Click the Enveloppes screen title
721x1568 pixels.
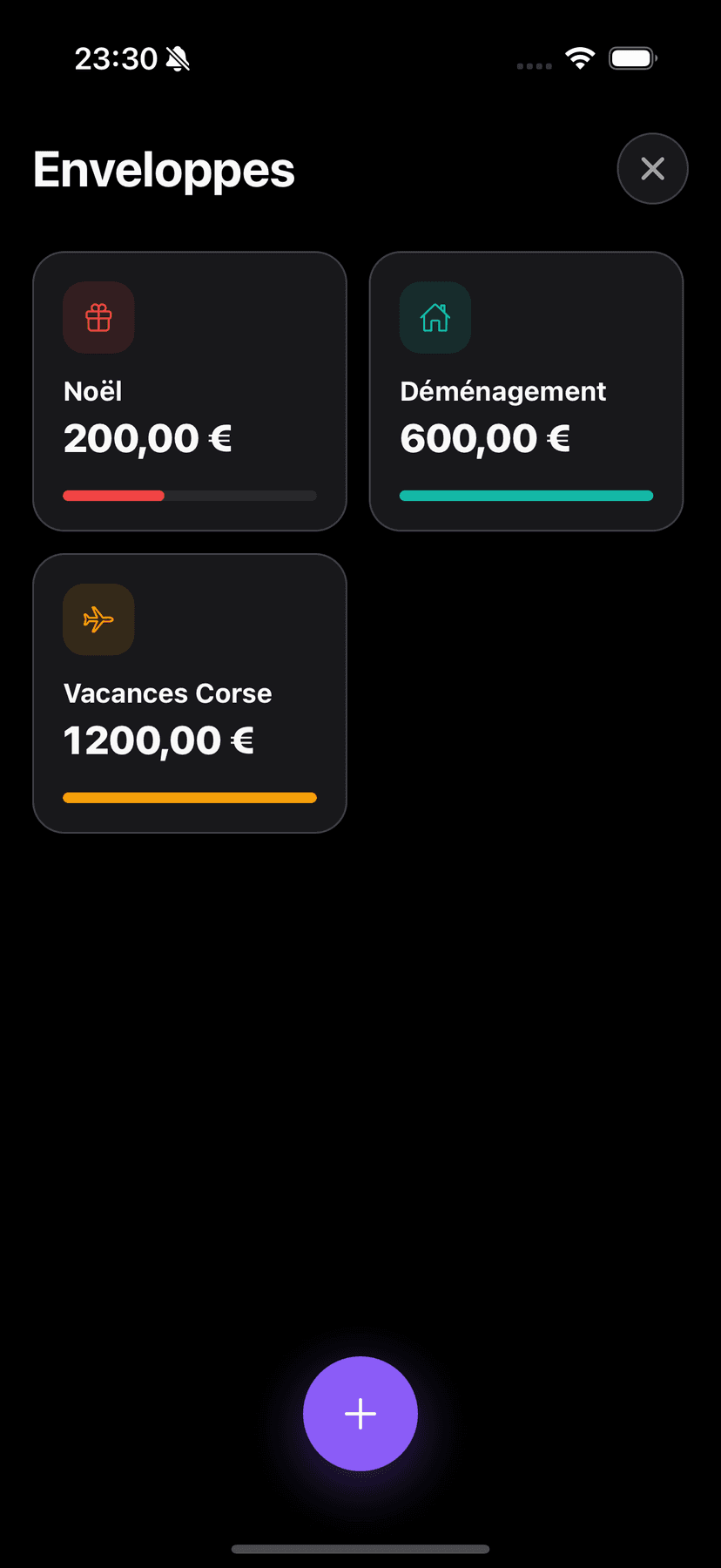[x=163, y=170]
